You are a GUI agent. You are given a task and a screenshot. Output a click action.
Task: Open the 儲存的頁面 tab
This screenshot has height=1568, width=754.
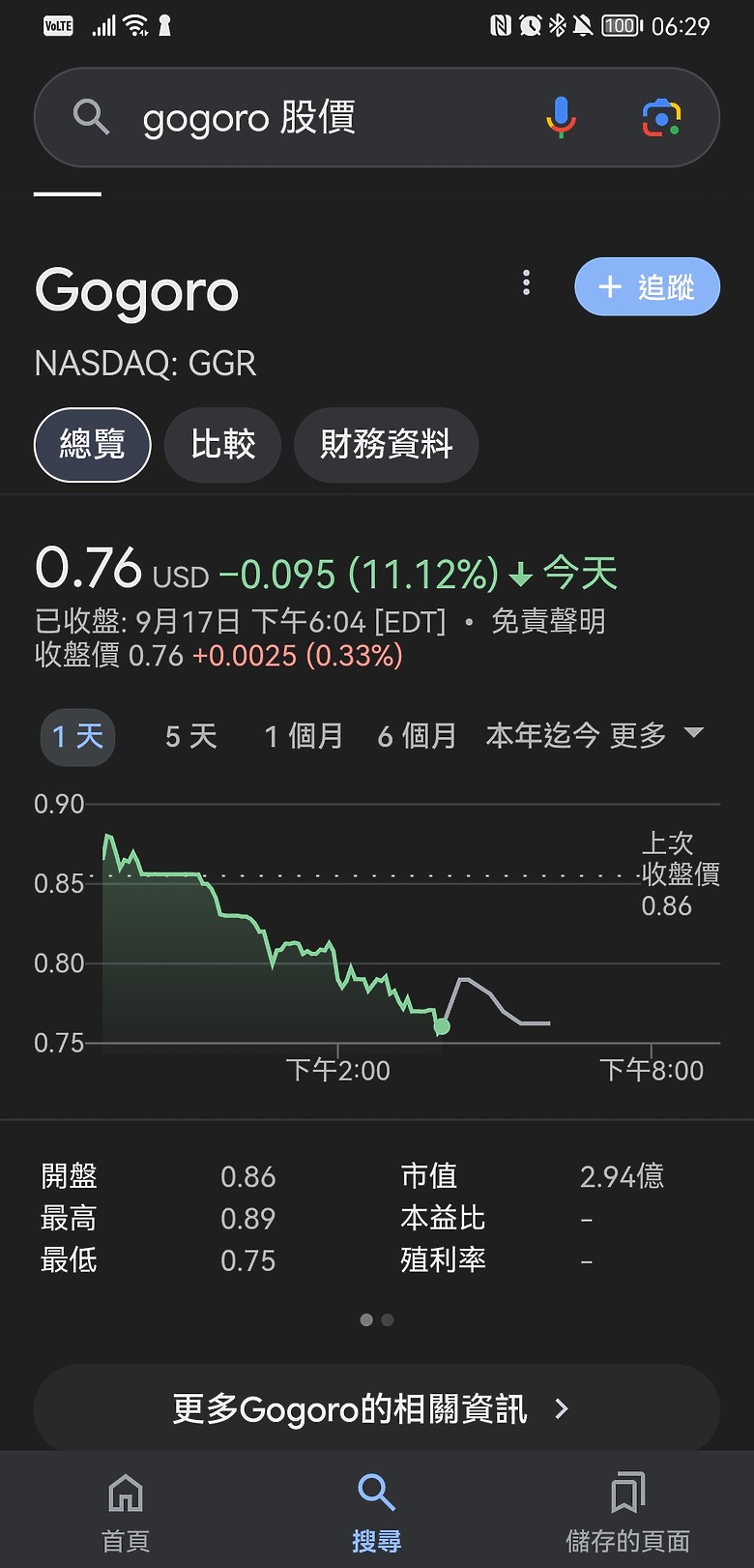627,1510
